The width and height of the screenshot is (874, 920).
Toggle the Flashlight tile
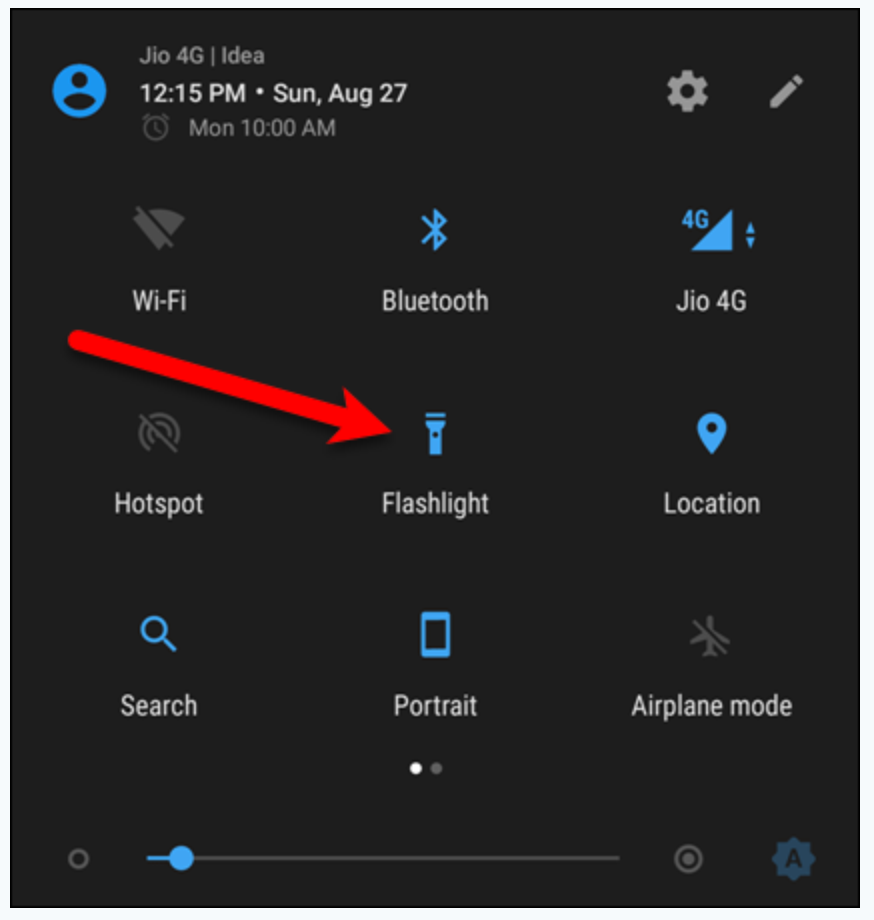(434, 434)
